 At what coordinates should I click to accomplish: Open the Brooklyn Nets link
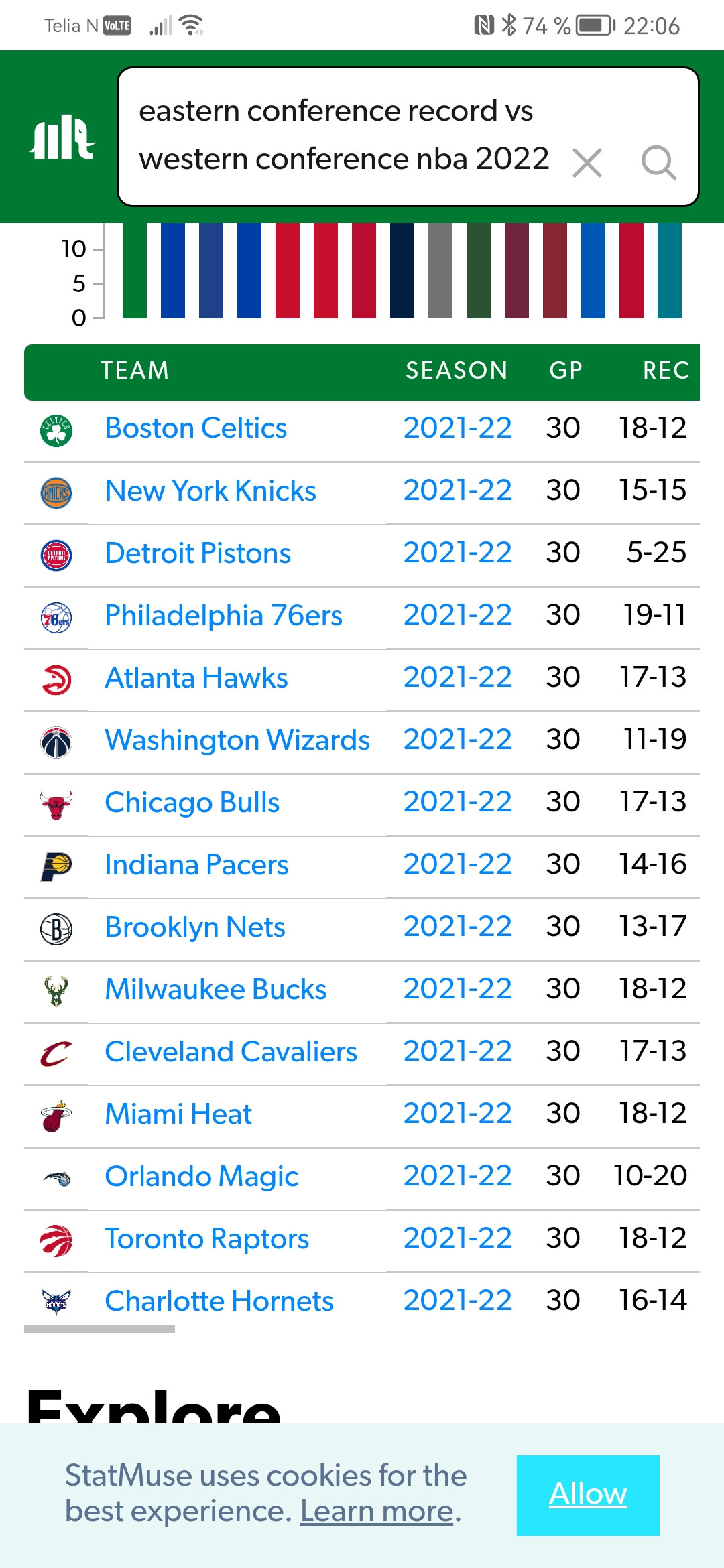coord(195,927)
